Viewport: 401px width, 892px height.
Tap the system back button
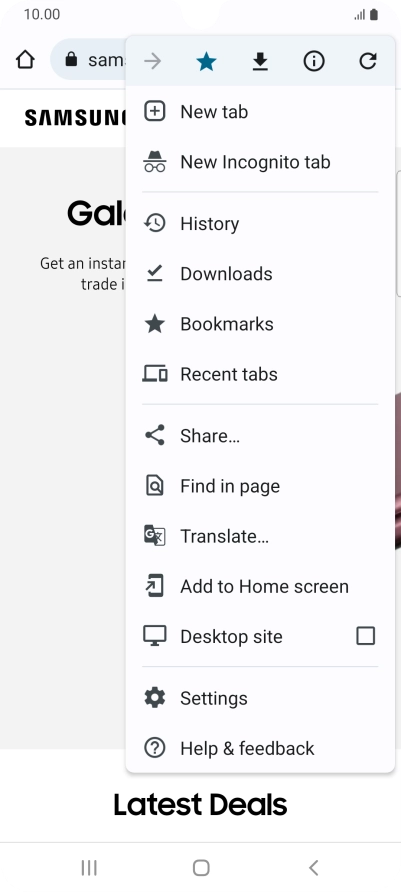313,868
